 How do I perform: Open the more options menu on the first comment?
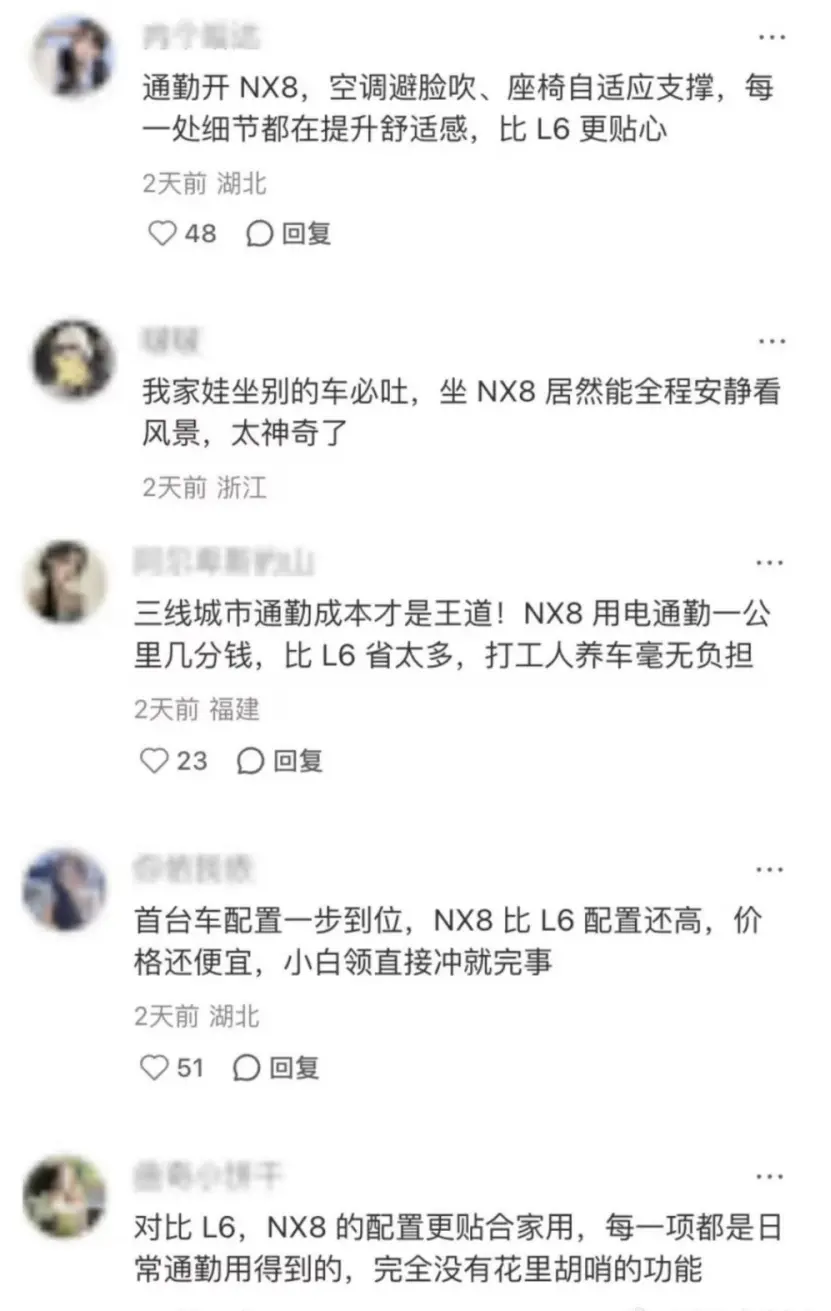point(772,37)
